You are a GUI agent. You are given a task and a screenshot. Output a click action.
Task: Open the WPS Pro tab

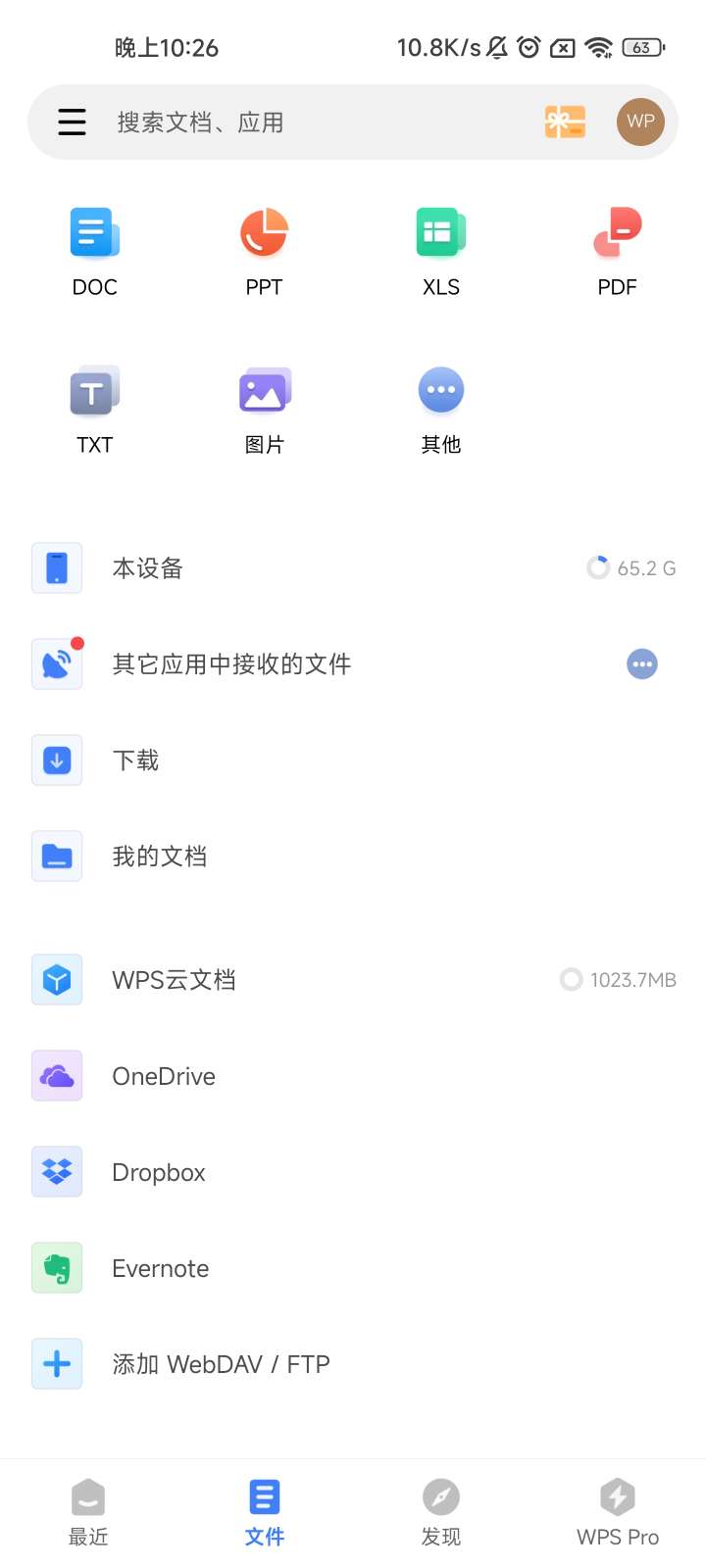(x=617, y=1512)
